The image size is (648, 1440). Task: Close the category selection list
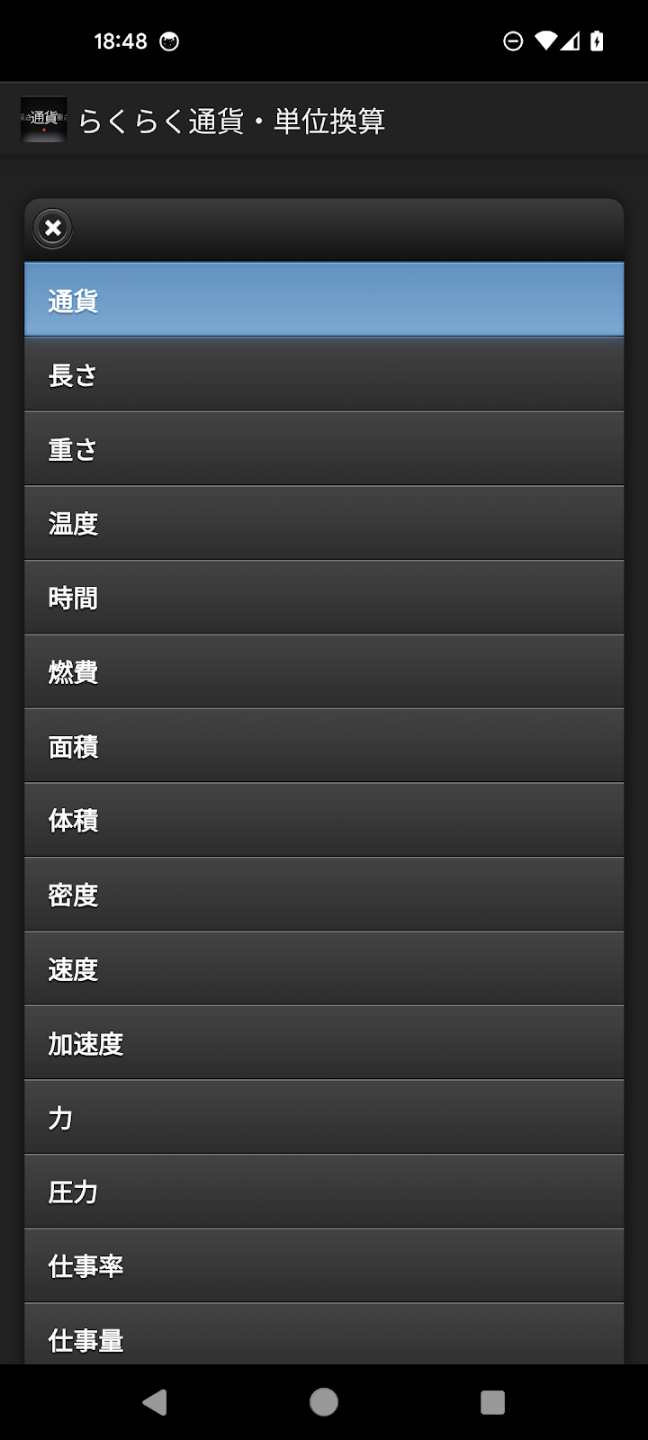point(53,228)
